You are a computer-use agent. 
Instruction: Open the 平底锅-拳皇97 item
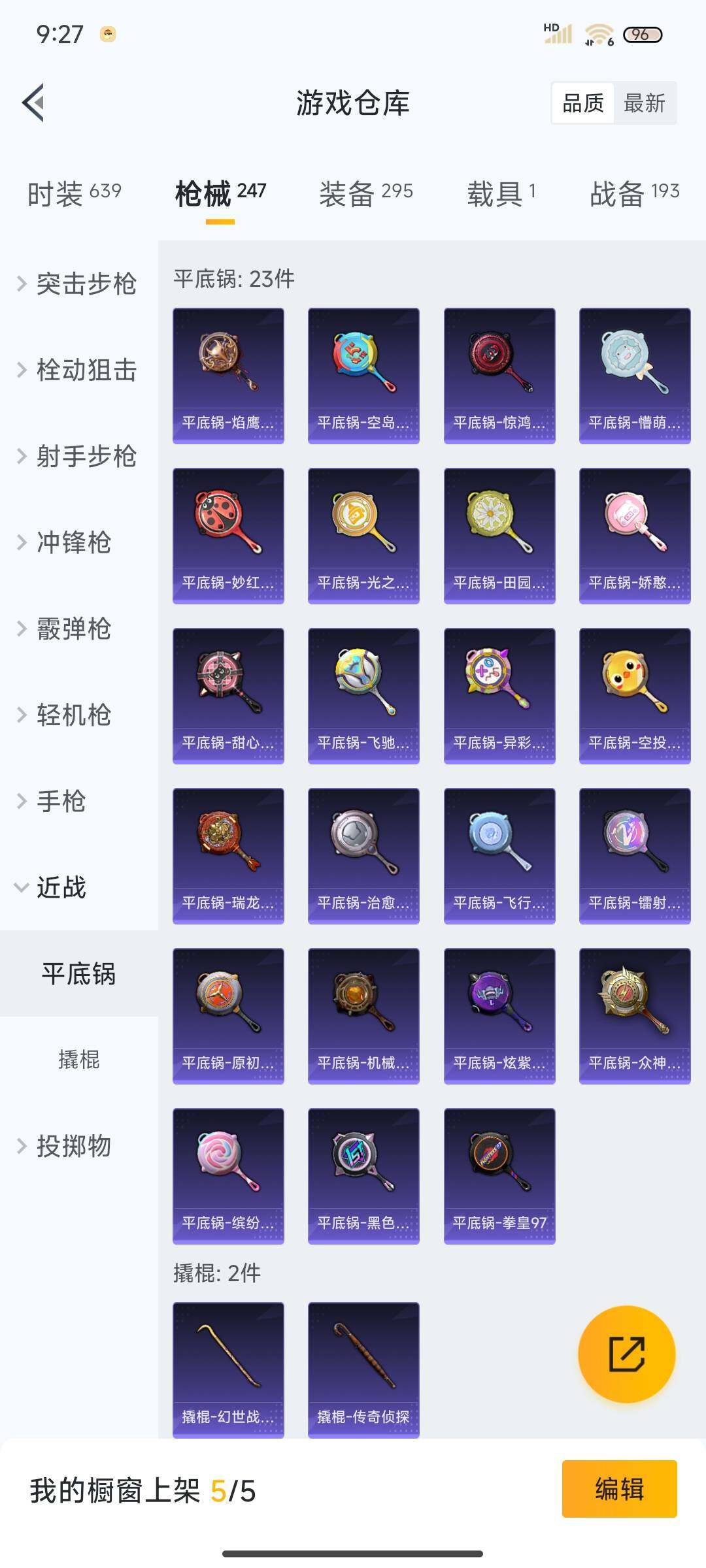coord(499,1176)
